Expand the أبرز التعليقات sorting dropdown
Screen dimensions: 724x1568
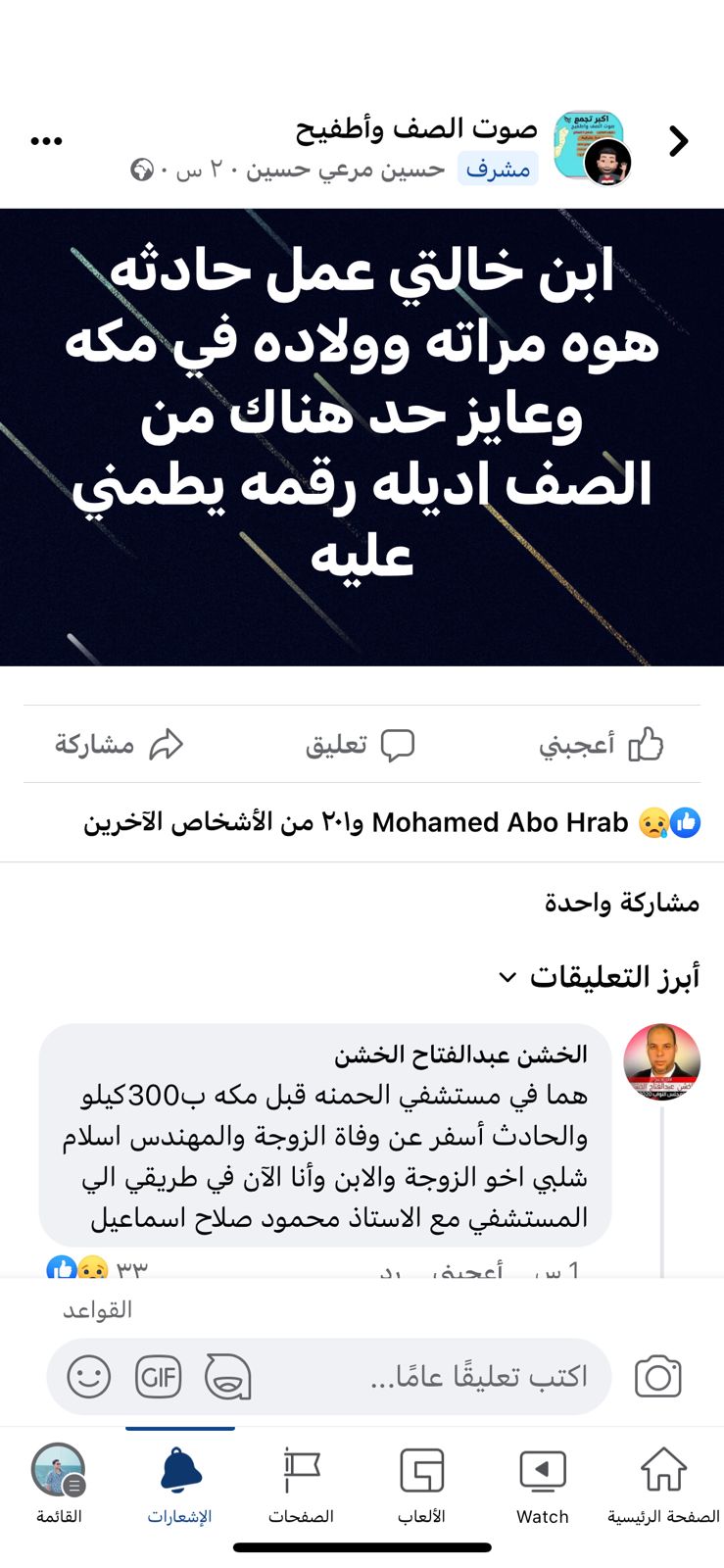click(x=600, y=977)
